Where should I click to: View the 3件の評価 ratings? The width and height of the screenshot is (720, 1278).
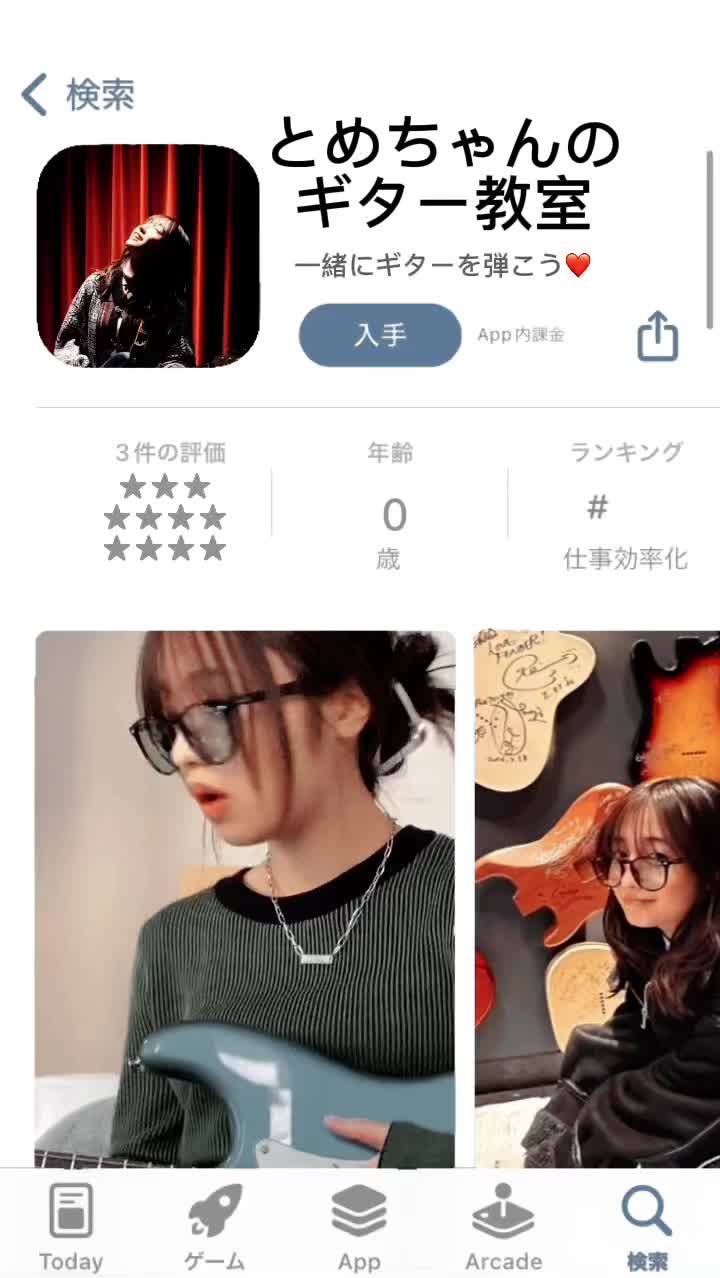166,505
